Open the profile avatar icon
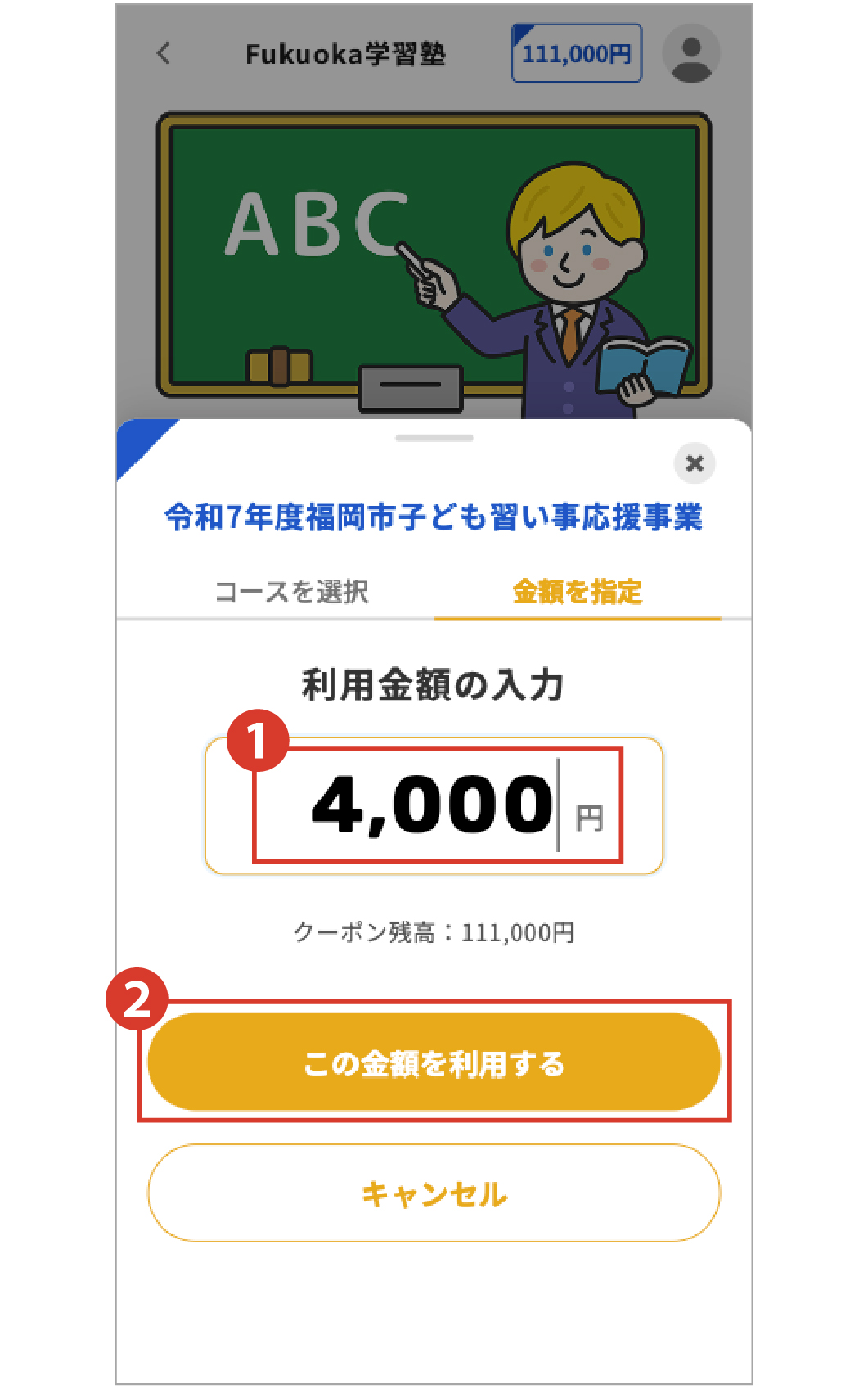 pos(691,54)
